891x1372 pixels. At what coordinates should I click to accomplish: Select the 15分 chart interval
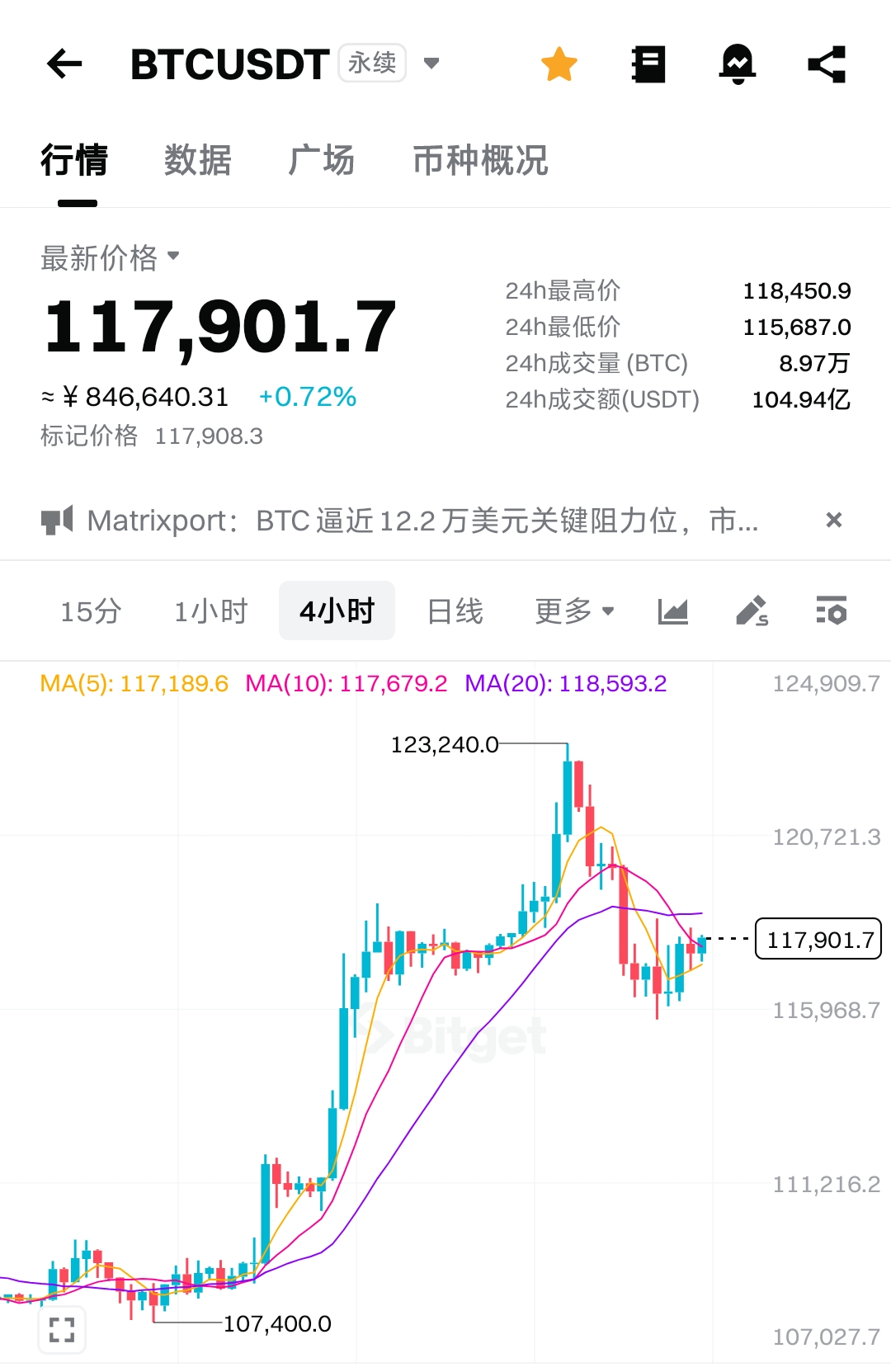(91, 611)
